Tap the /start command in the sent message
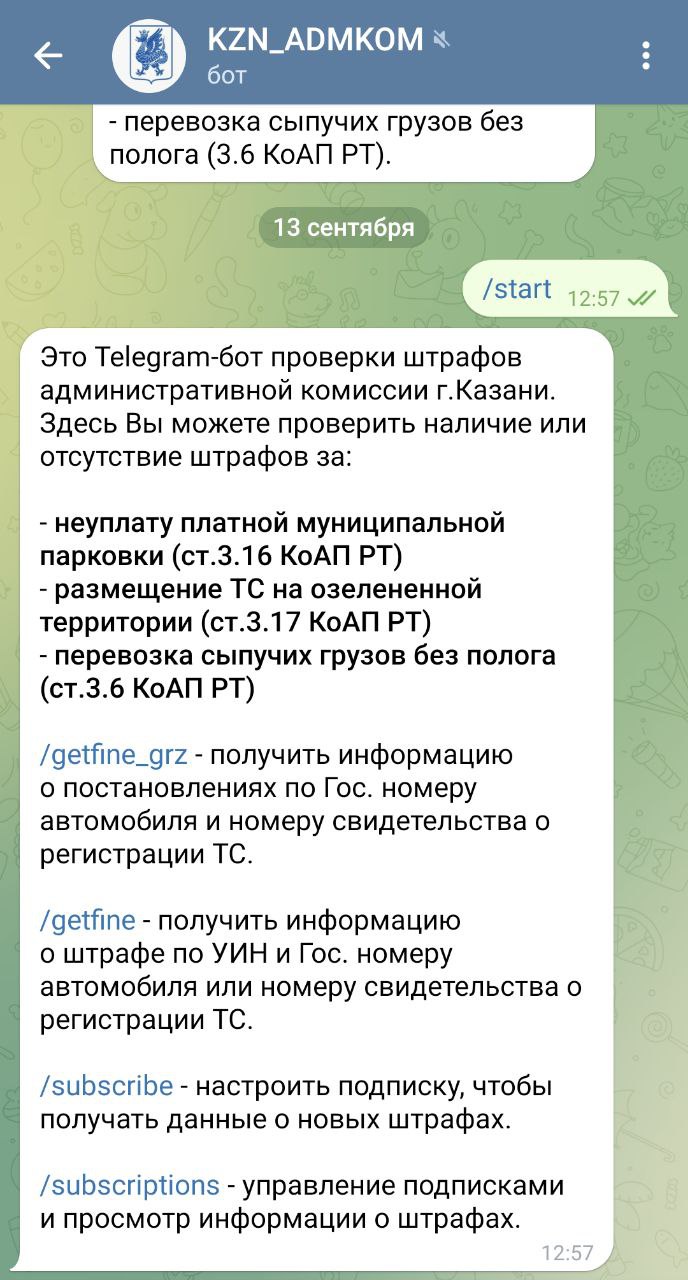 point(517,289)
